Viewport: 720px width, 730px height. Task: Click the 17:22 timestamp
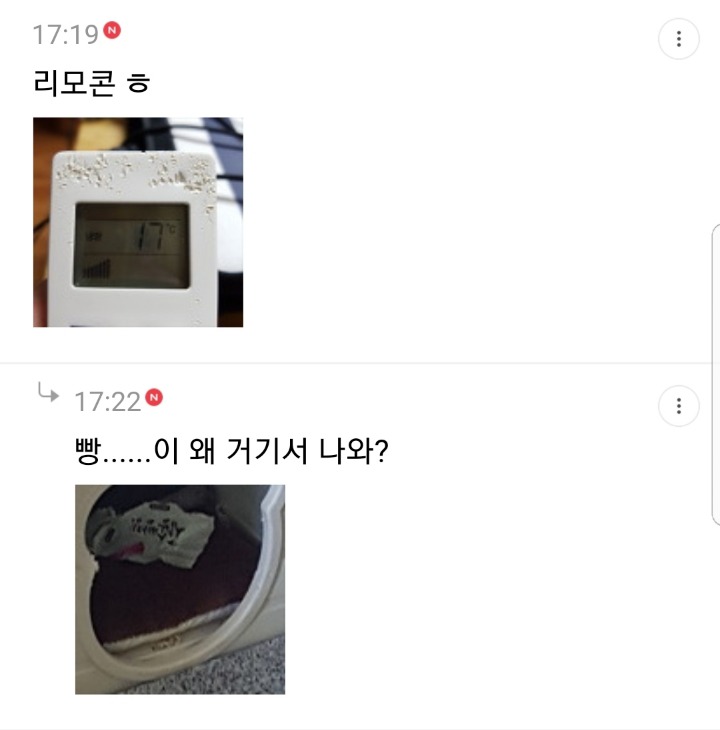(x=110, y=399)
